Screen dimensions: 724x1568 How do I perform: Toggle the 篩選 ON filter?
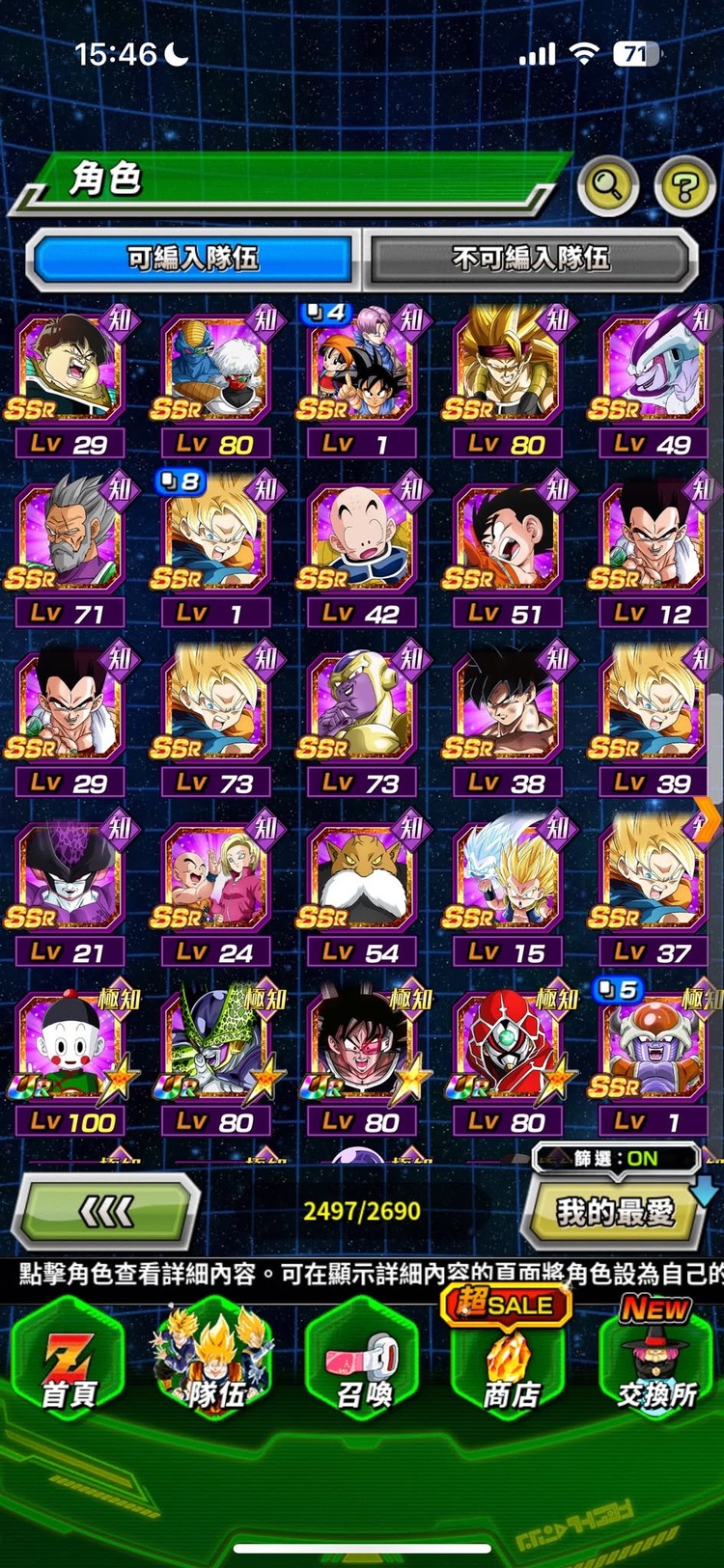pyautogui.click(x=615, y=1158)
